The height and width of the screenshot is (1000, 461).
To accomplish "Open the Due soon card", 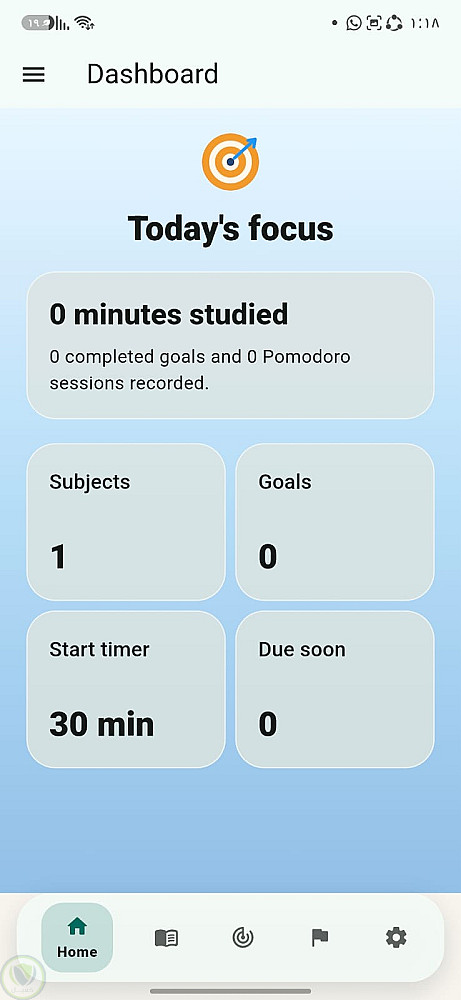I will pos(335,689).
